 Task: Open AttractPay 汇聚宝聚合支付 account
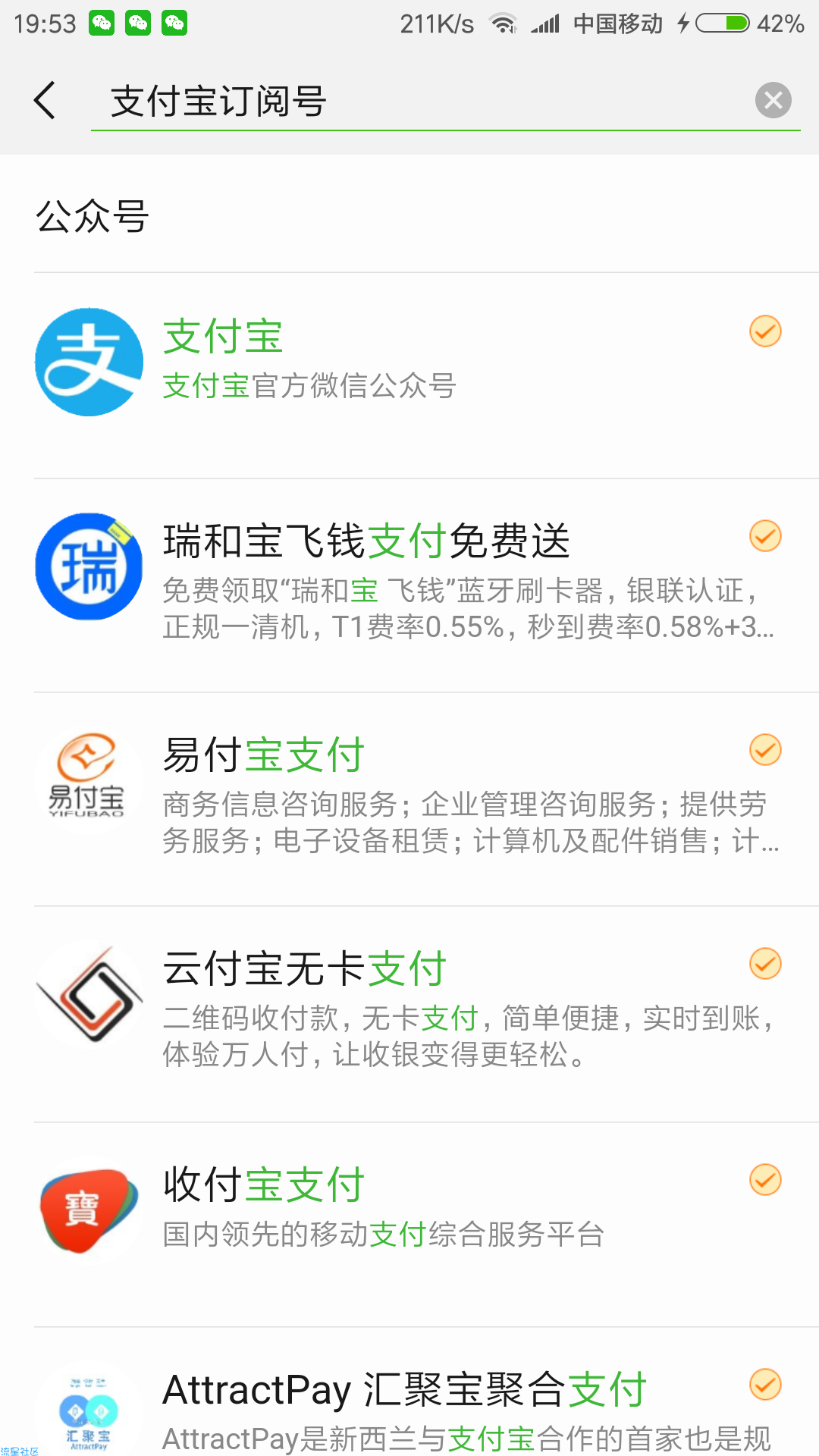coord(409,1392)
